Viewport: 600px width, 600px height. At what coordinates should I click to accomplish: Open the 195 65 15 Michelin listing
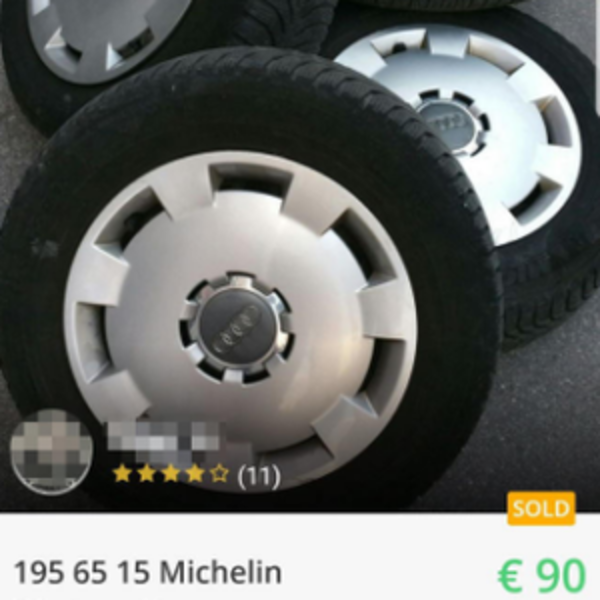[148, 573]
